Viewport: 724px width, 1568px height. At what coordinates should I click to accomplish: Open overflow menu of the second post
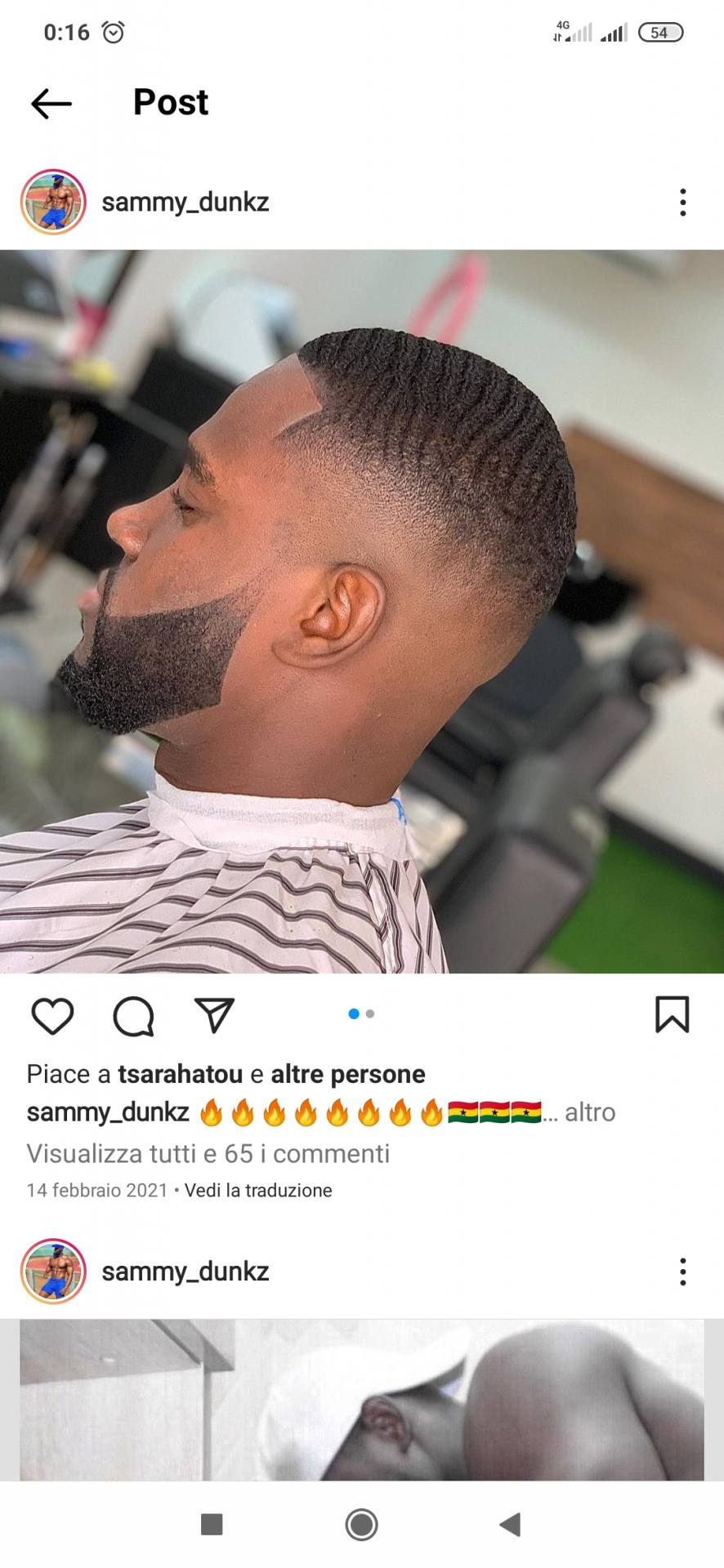click(x=682, y=1272)
